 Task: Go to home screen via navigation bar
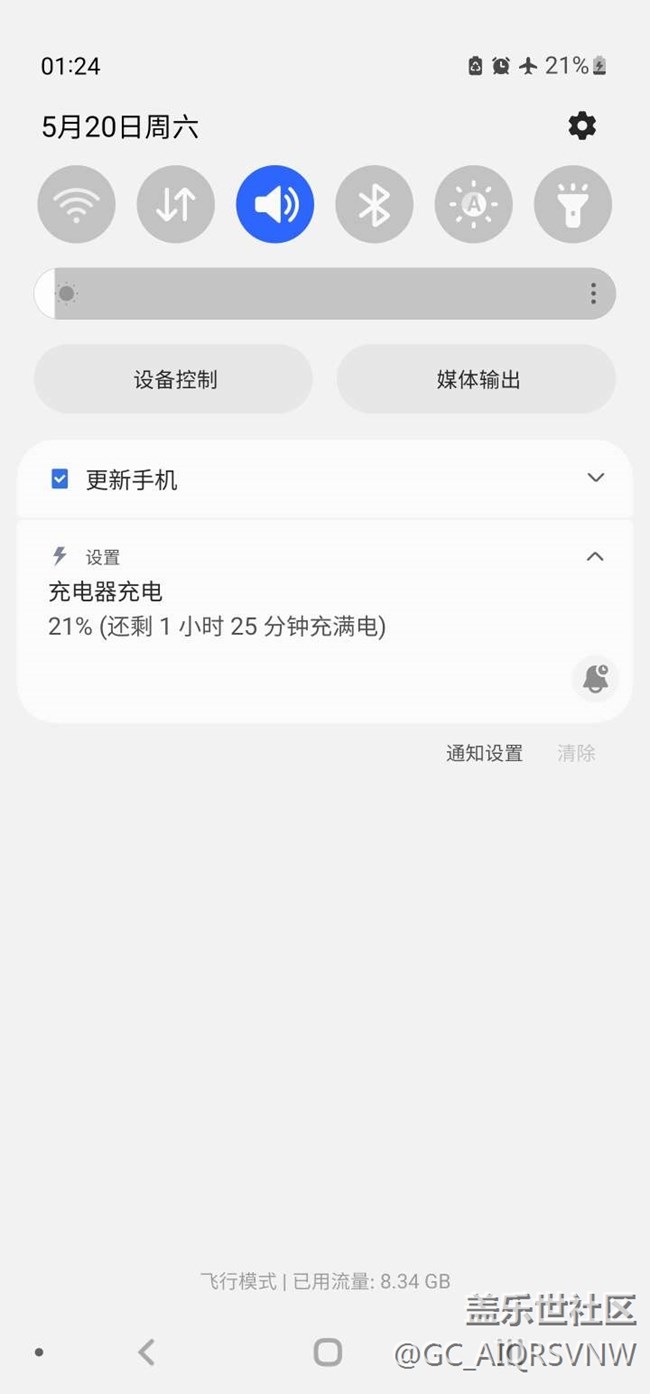coord(328,1353)
